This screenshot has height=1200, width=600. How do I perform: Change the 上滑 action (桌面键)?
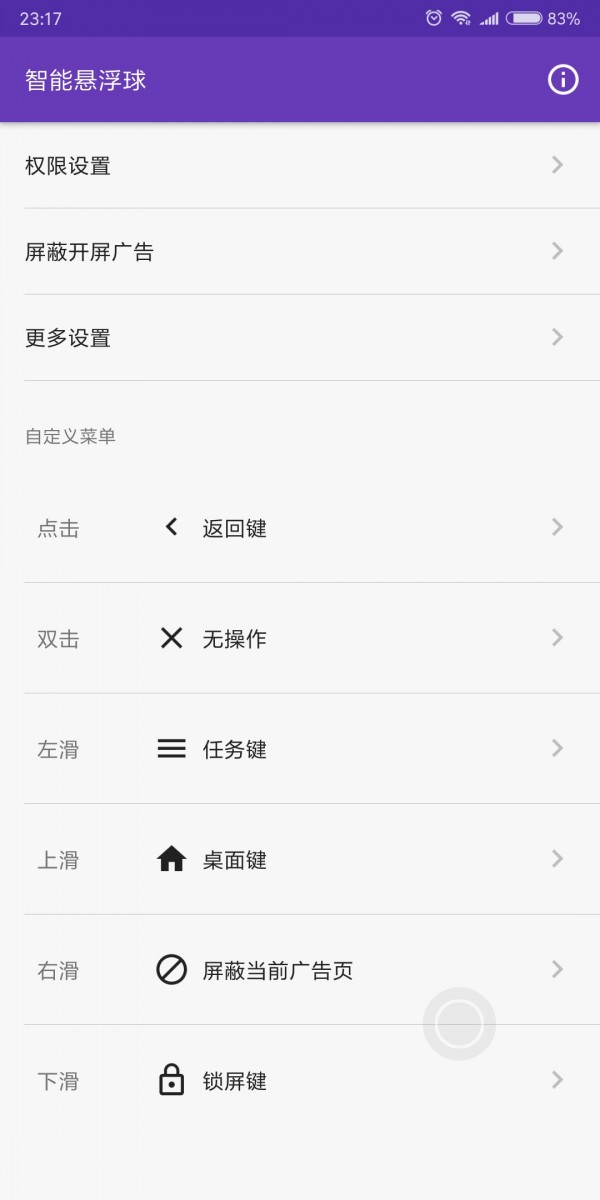coord(300,860)
